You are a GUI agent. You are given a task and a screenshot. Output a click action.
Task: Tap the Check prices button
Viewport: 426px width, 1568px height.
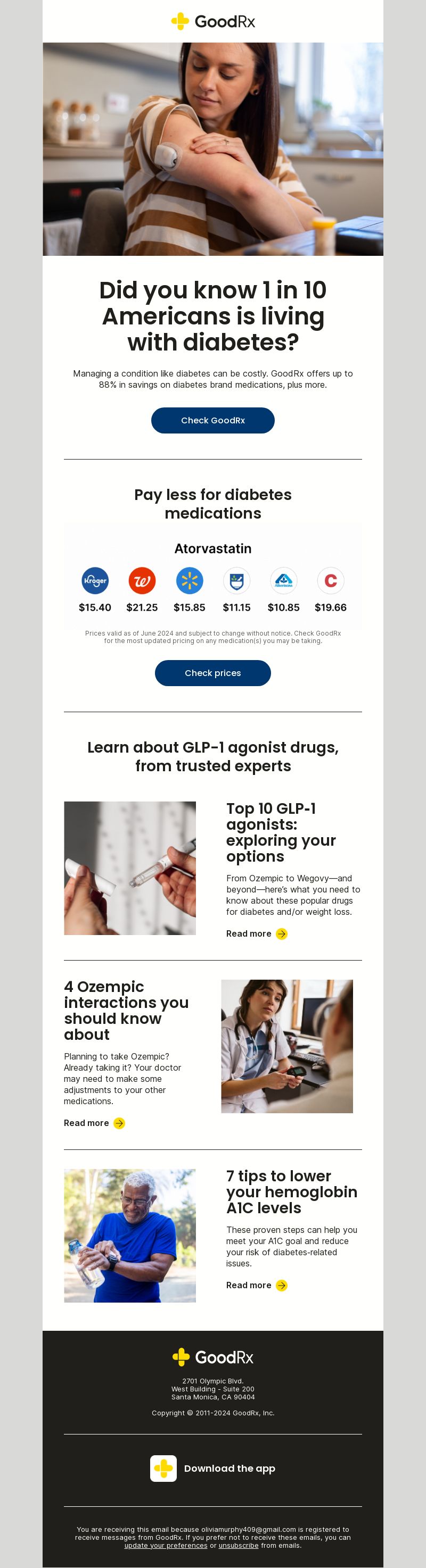click(212, 673)
